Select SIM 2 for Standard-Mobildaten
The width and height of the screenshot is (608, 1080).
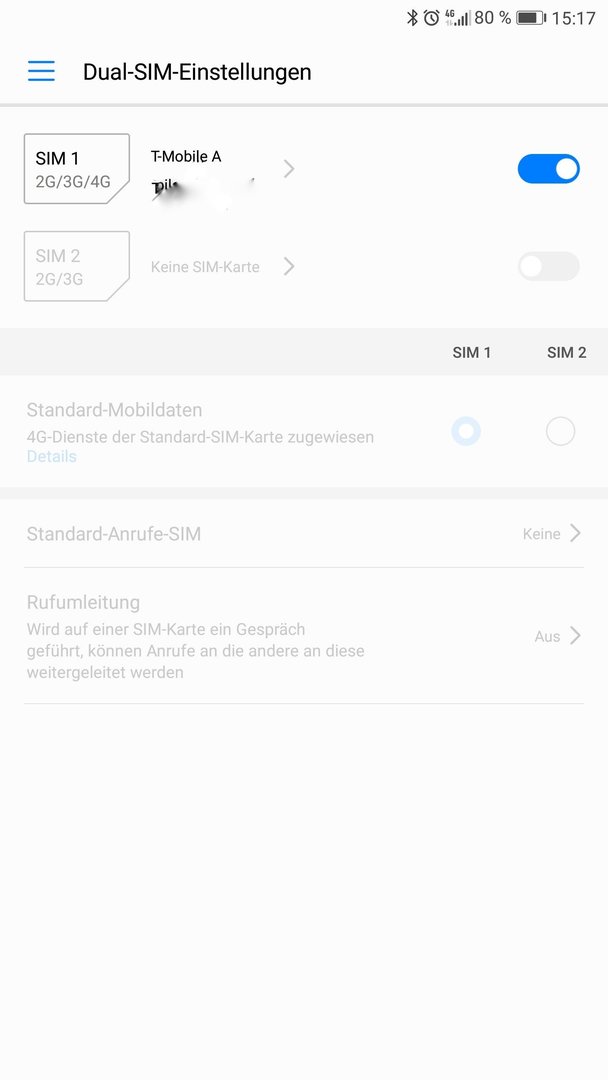coord(560,431)
